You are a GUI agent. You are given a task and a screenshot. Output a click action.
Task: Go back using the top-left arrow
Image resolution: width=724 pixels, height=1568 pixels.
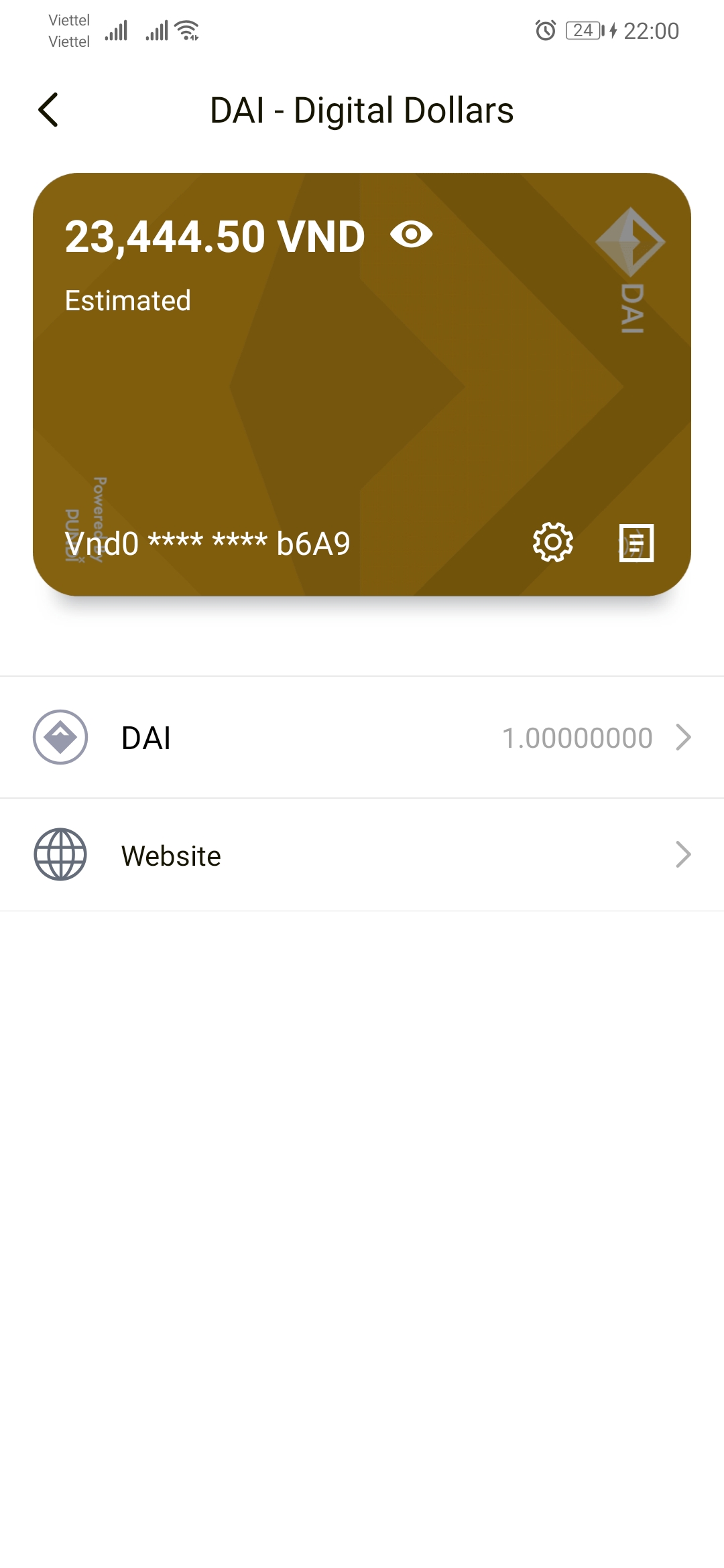click(x=48, y=110)
